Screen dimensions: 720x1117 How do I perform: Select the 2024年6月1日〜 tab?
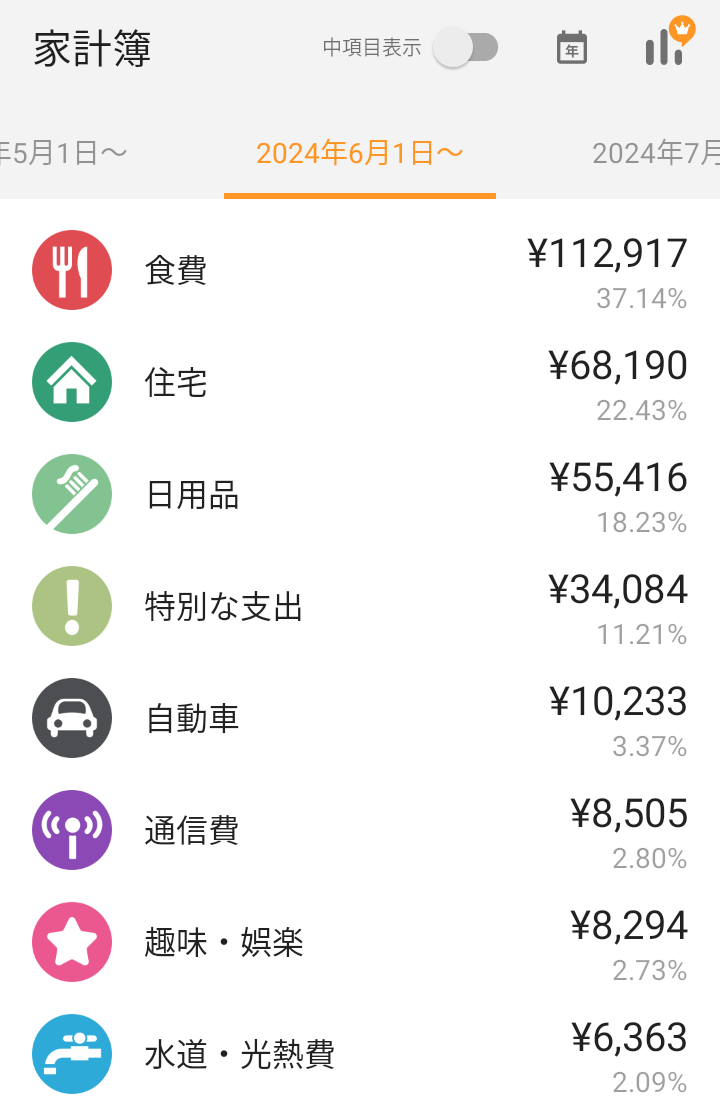(360, 153)
